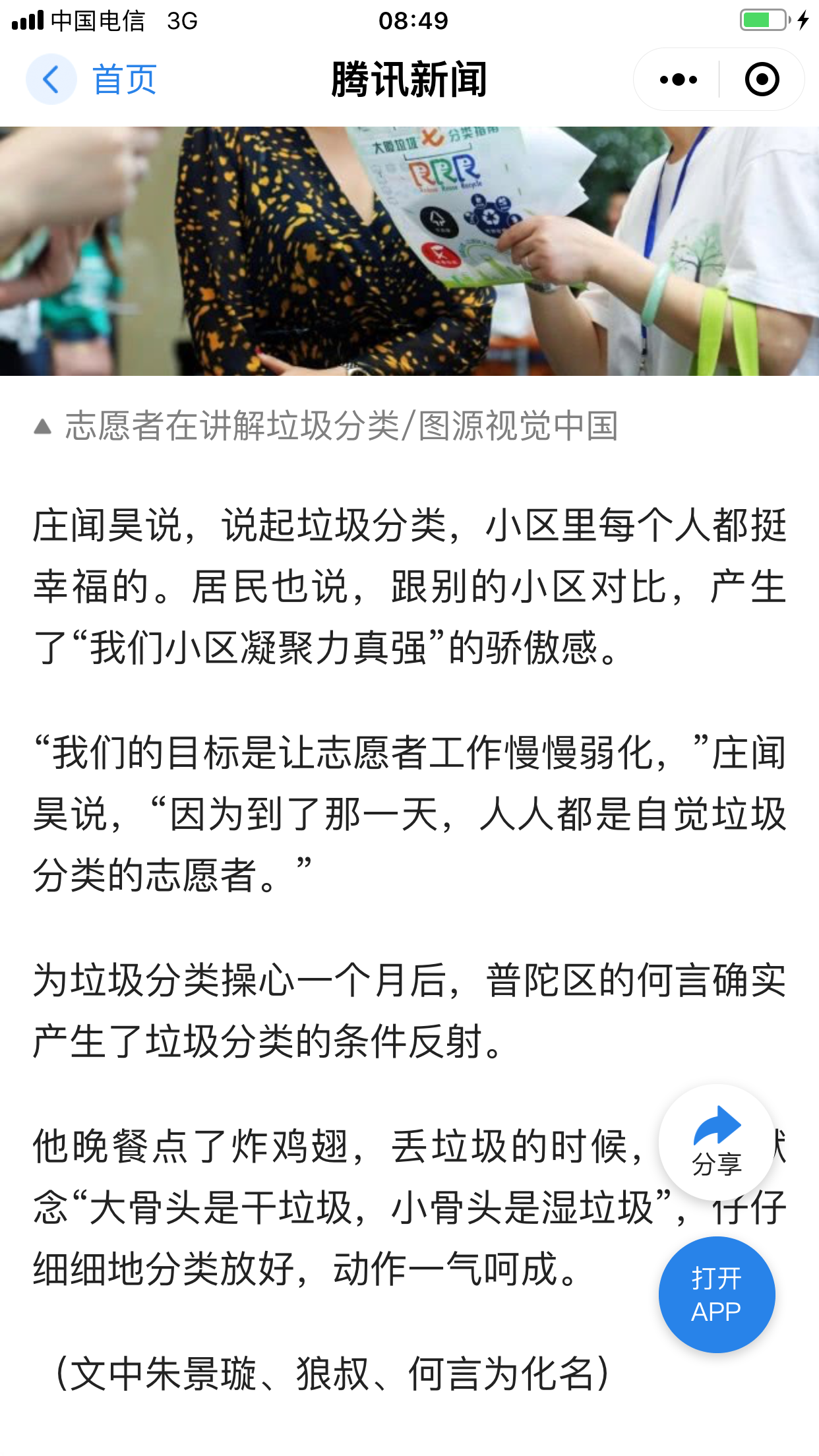This screenshot has width=819, height=1456.
Task: Go back using the arrow icon
Action: [51, 80]
